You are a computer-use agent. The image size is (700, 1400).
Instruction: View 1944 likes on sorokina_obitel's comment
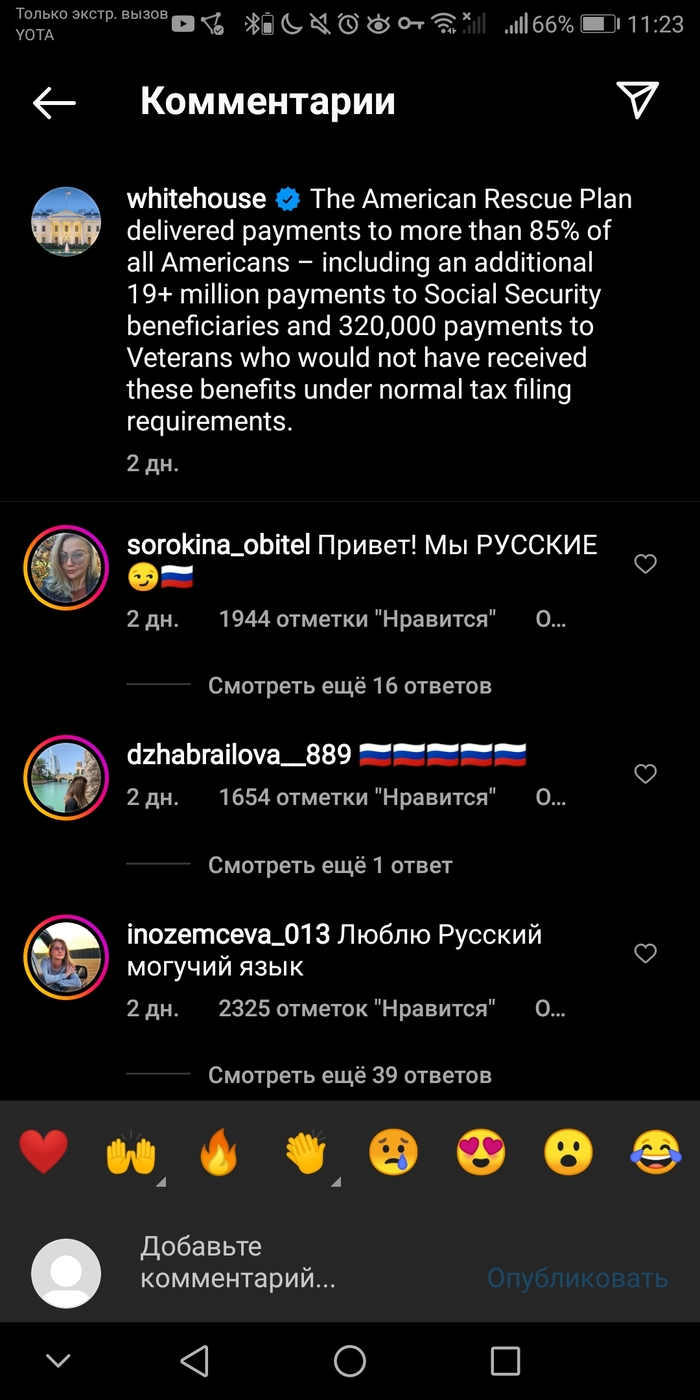(x=358, y=619)
